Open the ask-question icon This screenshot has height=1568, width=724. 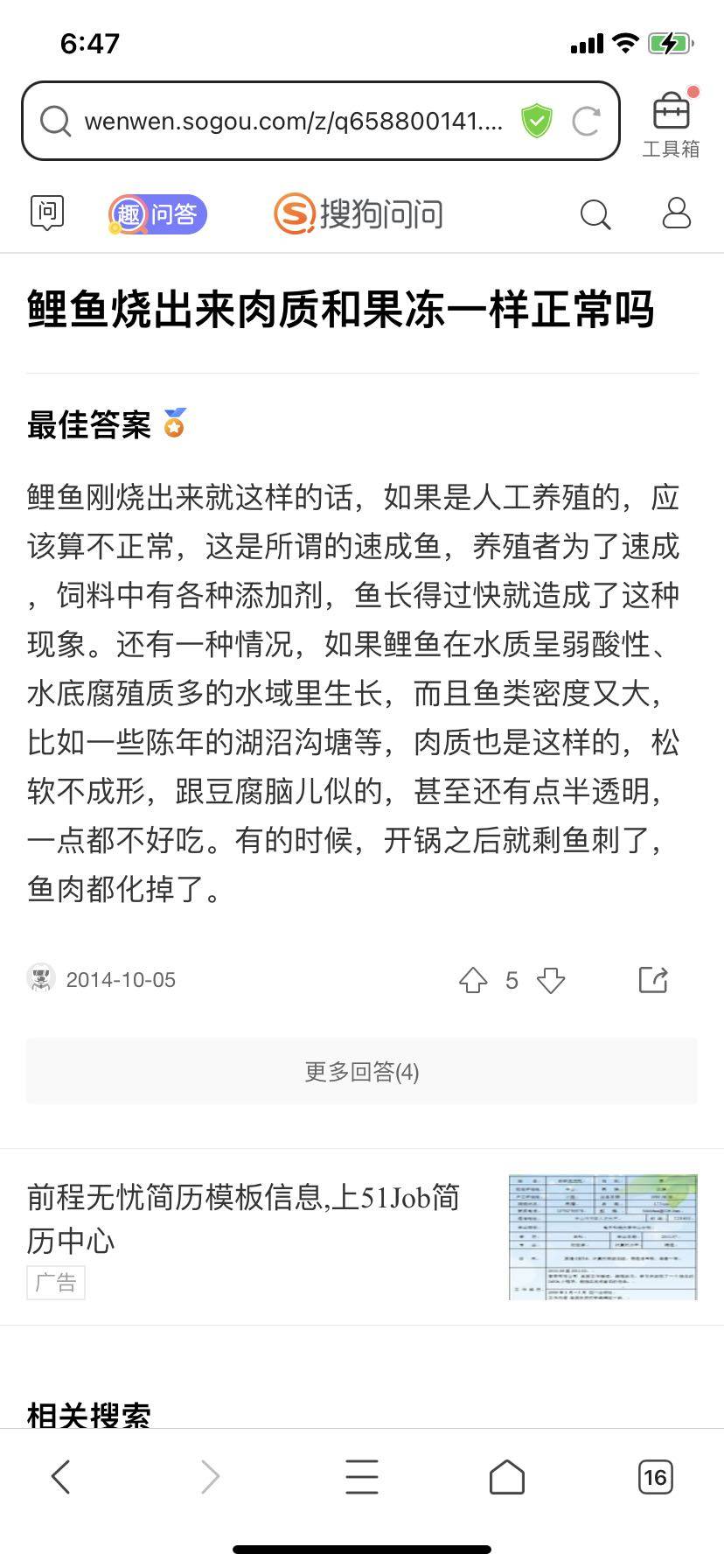coord(47,213)
